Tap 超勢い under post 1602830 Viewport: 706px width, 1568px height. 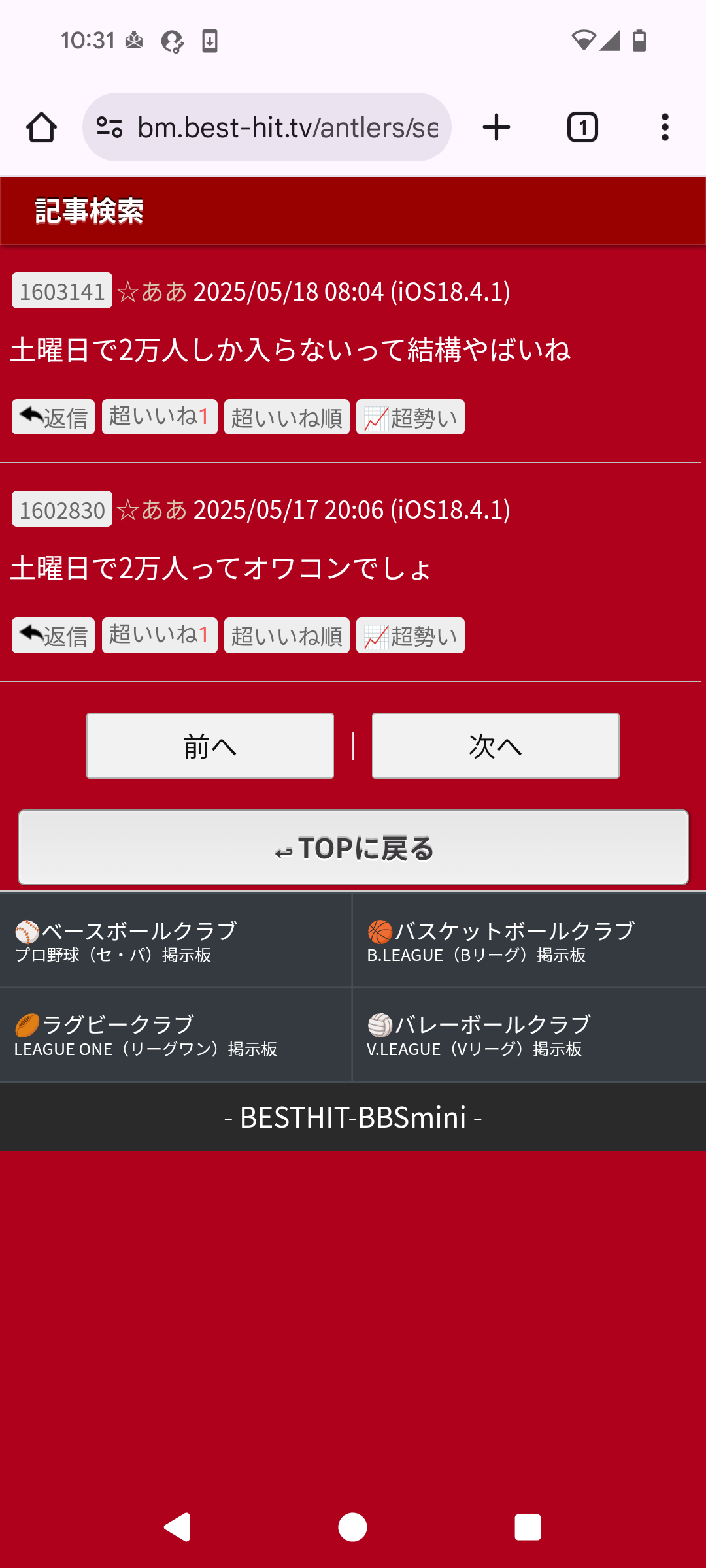[x=411, y=635]
